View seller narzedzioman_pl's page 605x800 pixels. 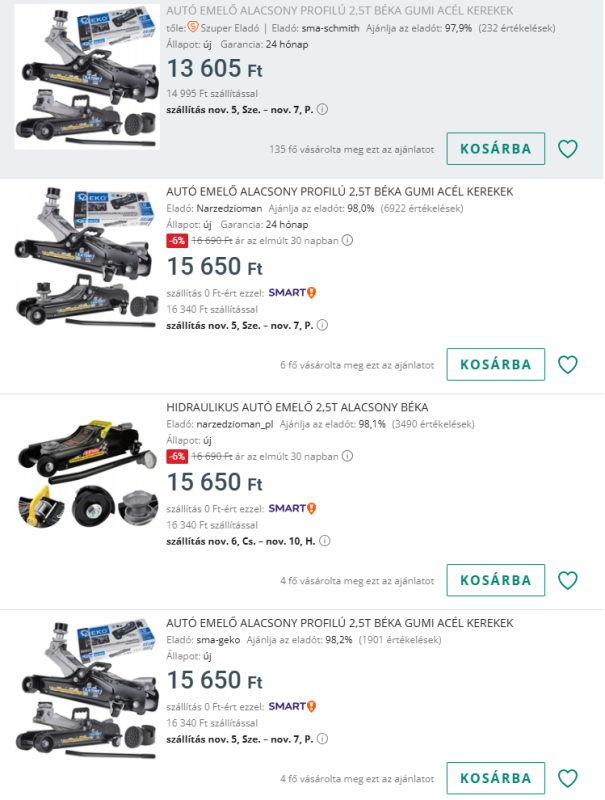pyautogui.click(x=234, y=424)
